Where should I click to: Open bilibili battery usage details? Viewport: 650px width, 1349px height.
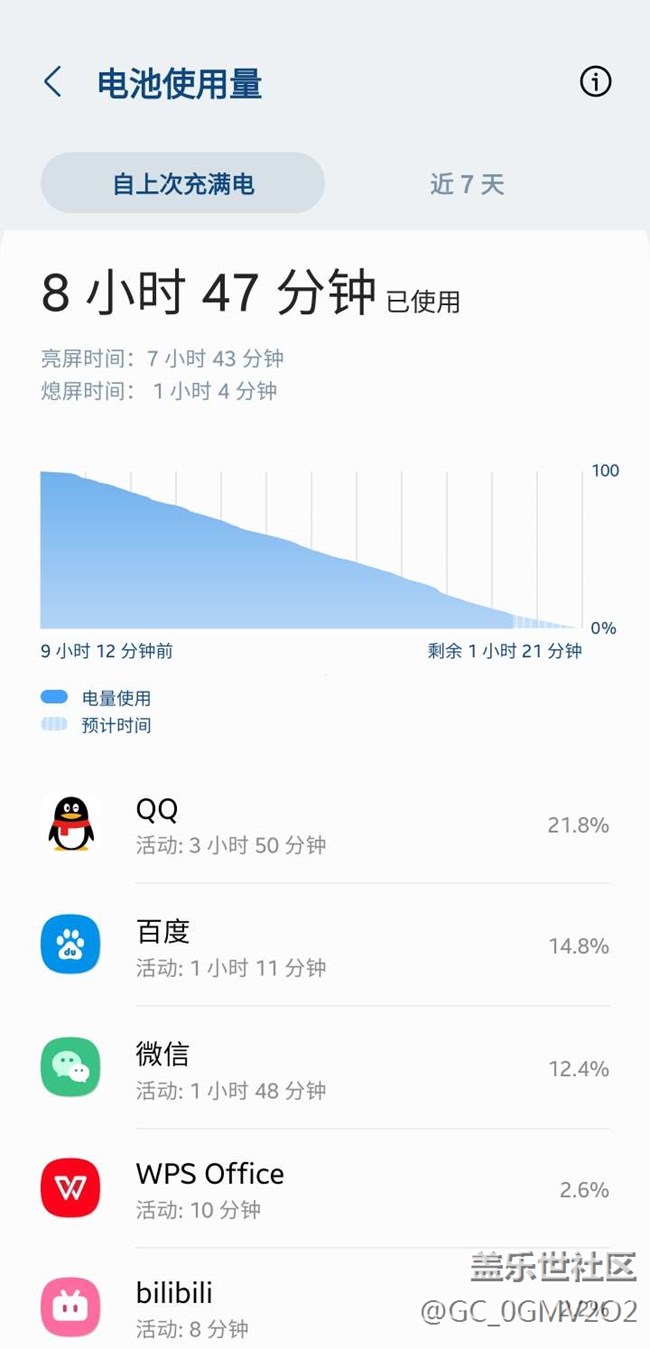(x=325, y=1308)
